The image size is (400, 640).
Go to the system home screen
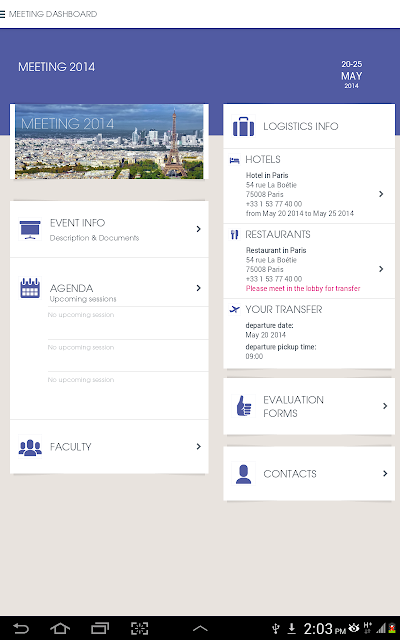pos(60,628)
